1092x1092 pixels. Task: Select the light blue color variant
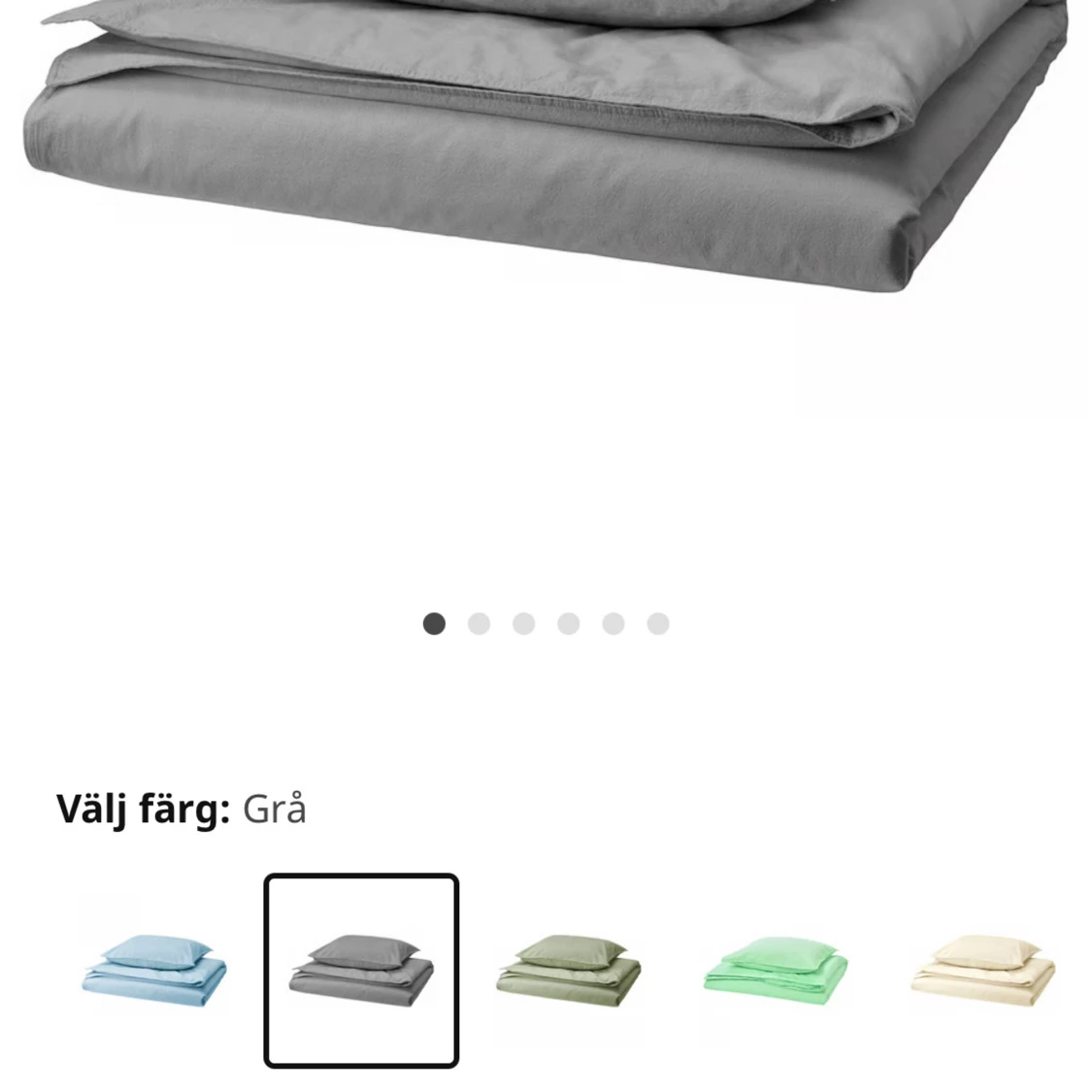pyautogui.click(x=153, y=971)
